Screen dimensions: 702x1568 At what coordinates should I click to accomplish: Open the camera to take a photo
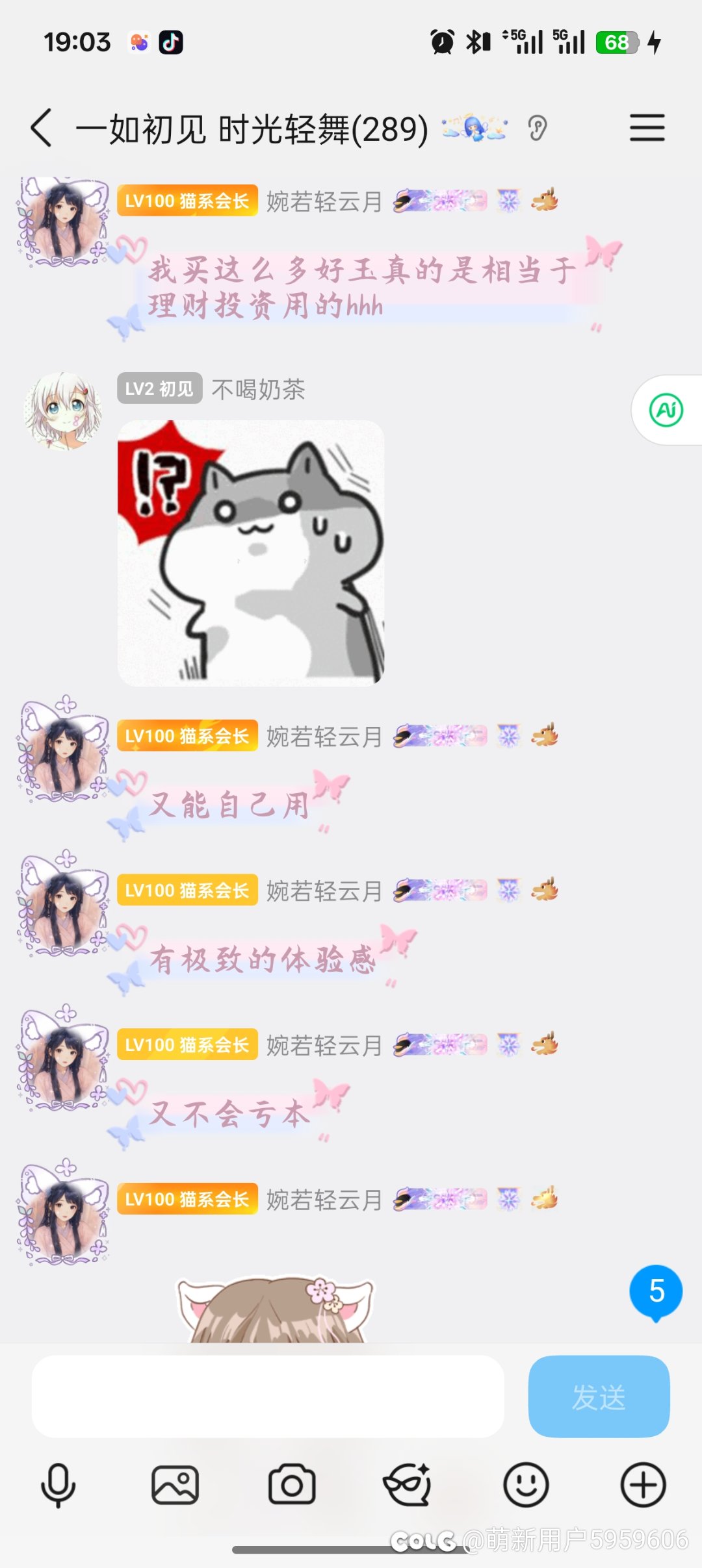point(292,1485)
